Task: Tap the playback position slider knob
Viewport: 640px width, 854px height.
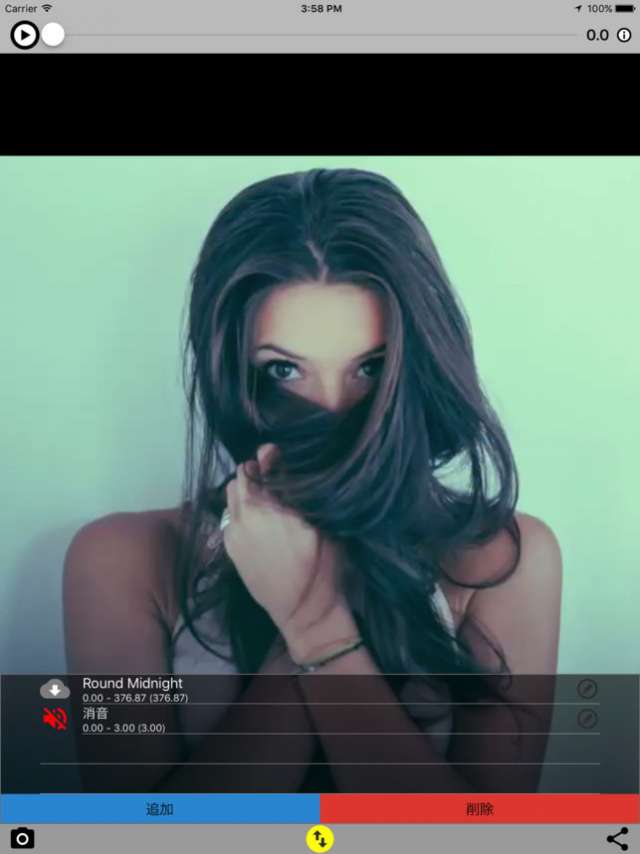Action: (x=53, y=35)
